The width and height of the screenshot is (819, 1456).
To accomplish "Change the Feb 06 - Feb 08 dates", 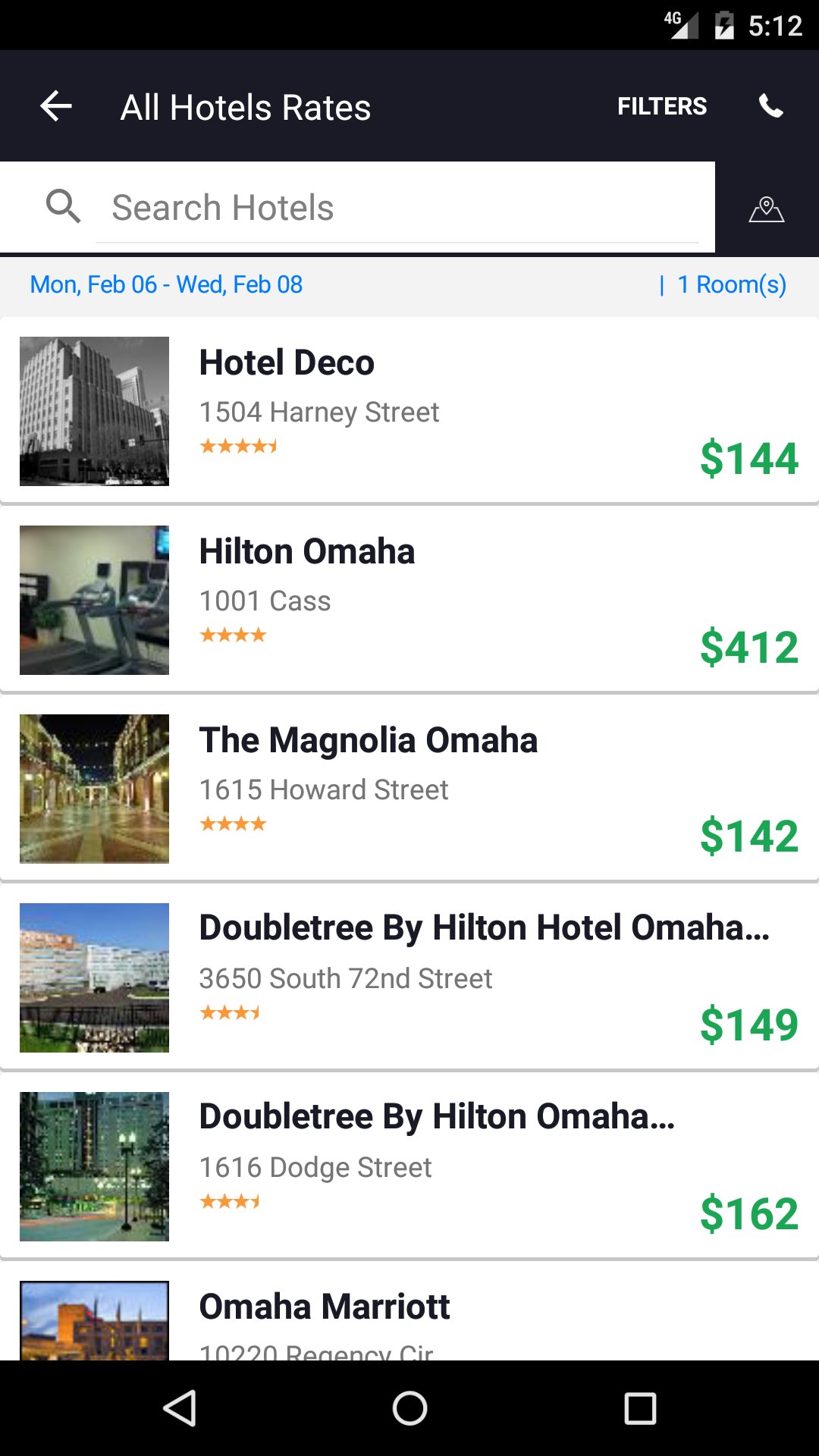I will tap(166, 284).
